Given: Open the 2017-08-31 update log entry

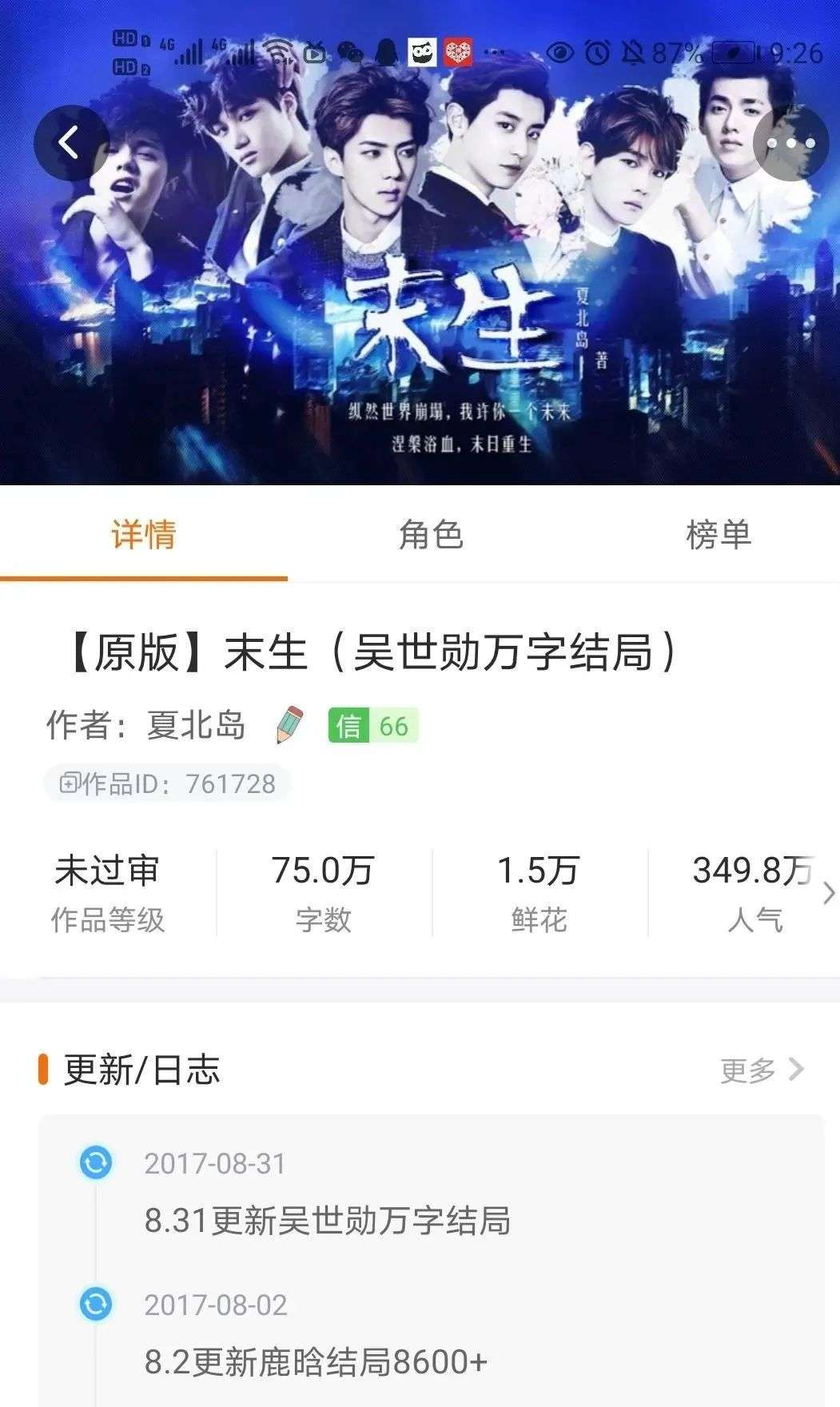Looking at the screenshot, I should (327, 1221).
